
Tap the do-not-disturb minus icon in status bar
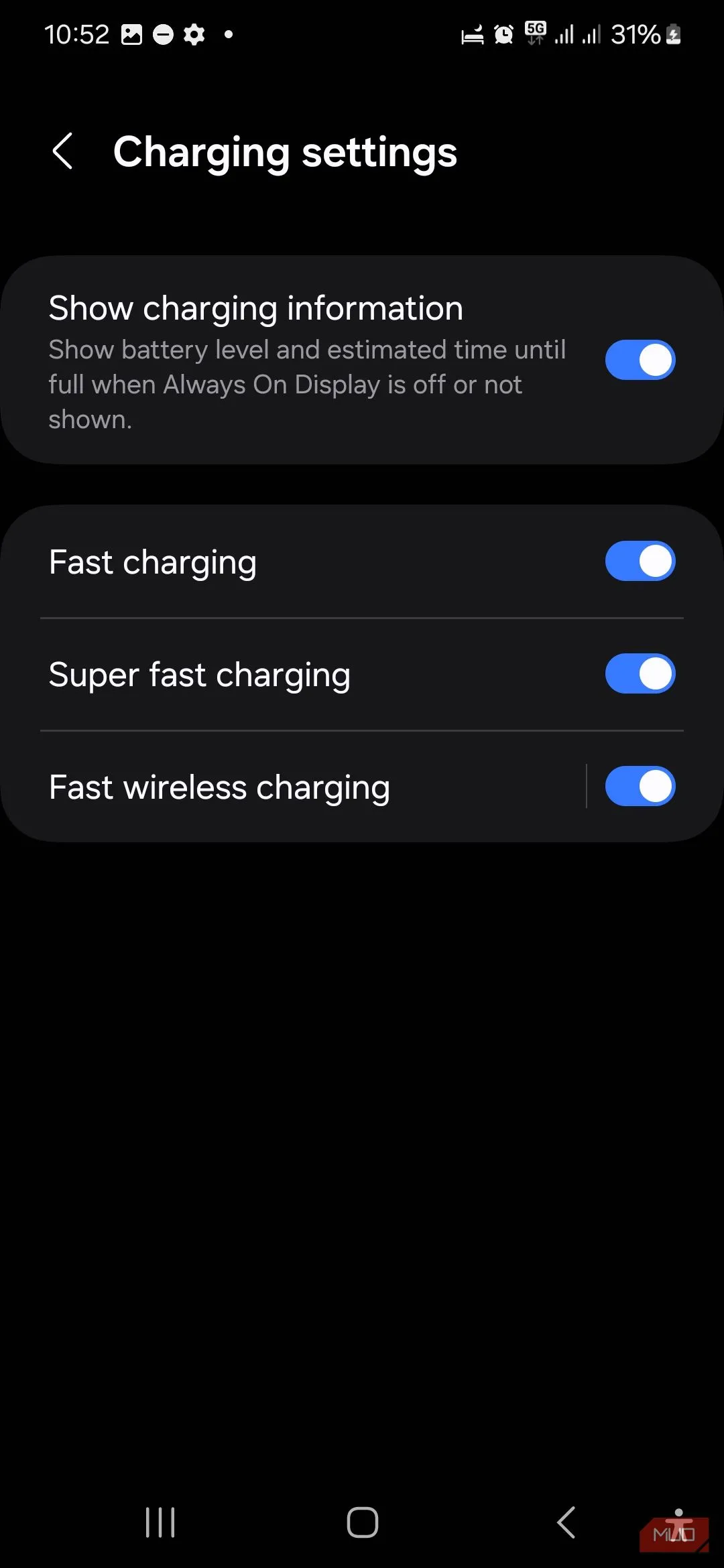162,34
